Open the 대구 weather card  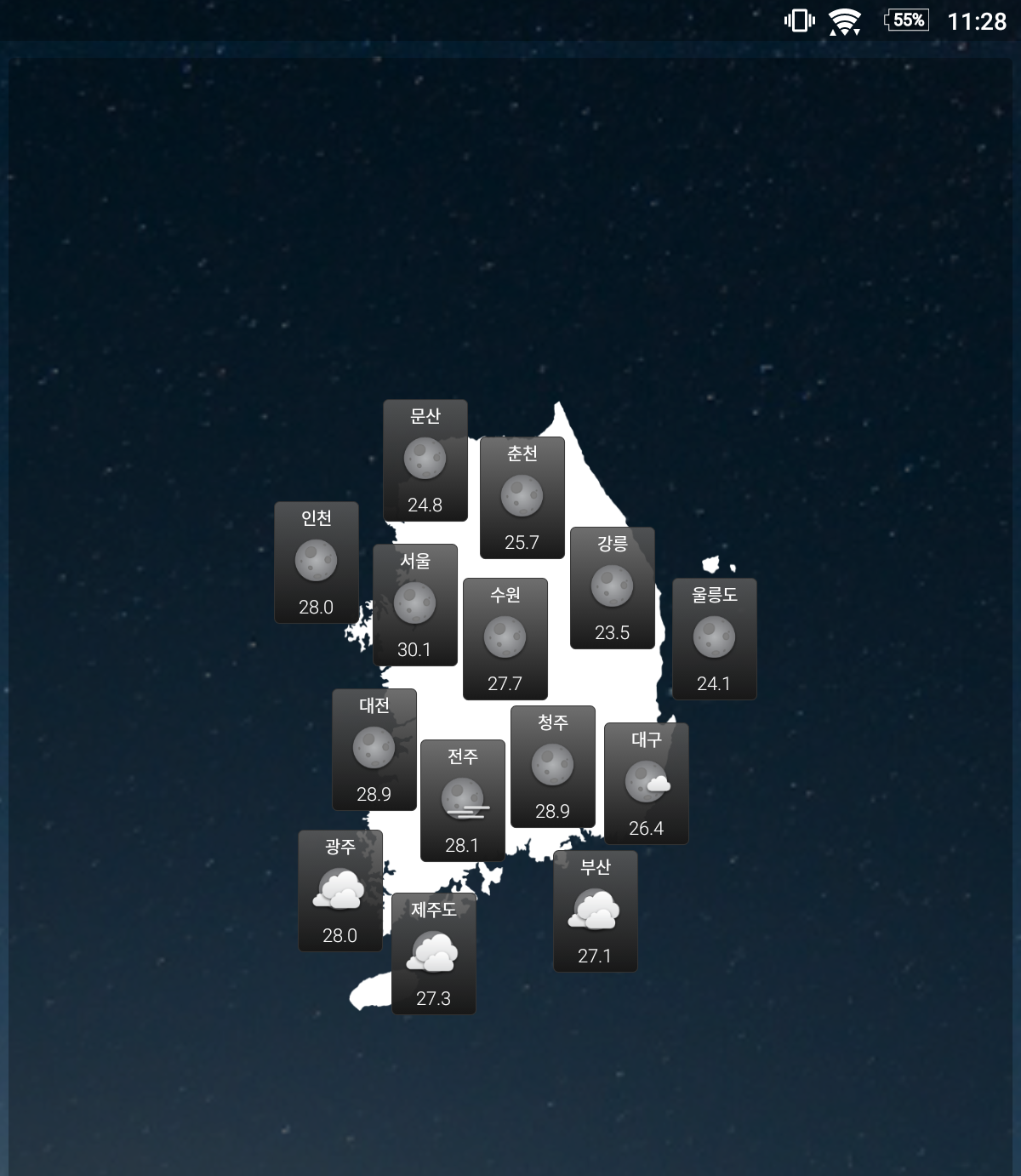coord(646,784)
